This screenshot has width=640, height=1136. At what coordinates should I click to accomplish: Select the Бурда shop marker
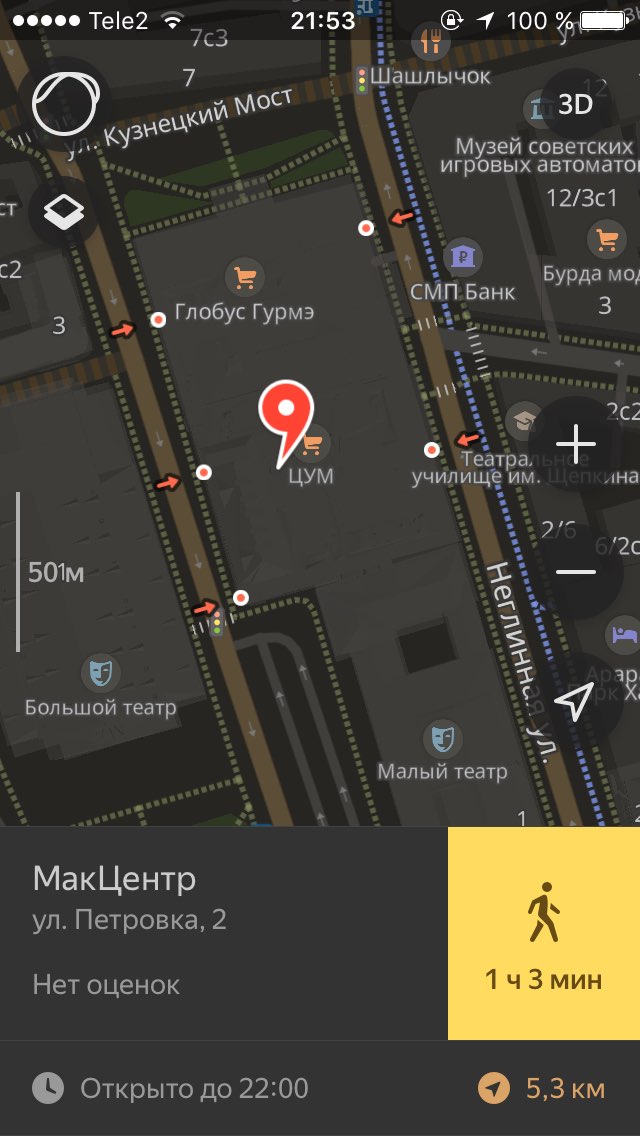point(607,238)
